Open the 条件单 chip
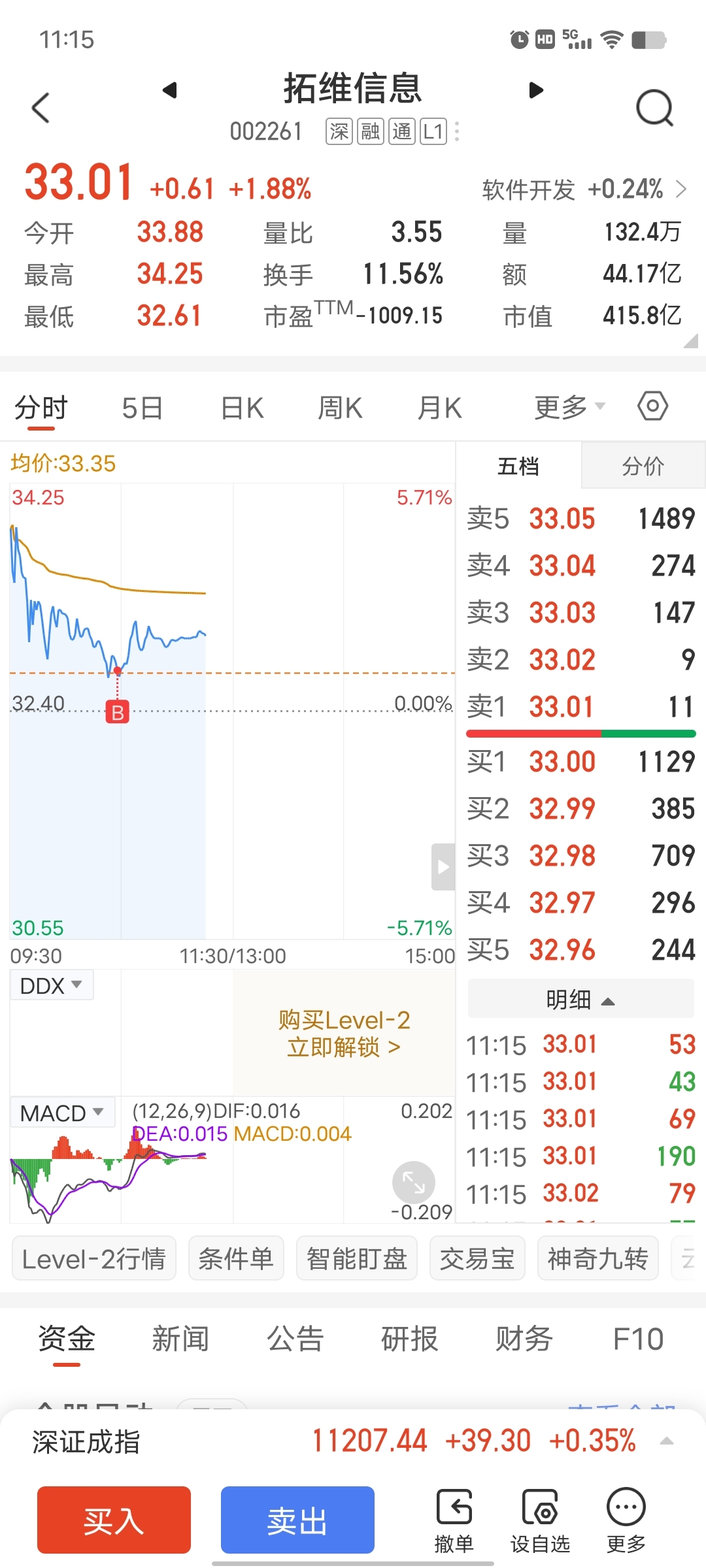Viewport: 706px width, 1568px height. pos(236,1258)
